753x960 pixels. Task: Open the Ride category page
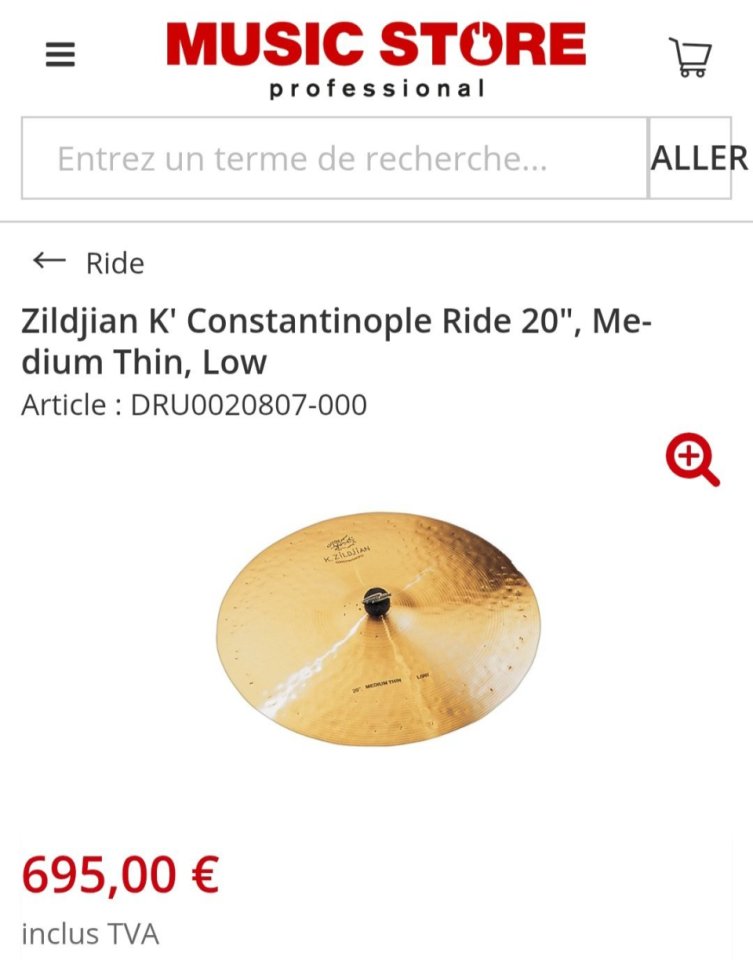114,263
